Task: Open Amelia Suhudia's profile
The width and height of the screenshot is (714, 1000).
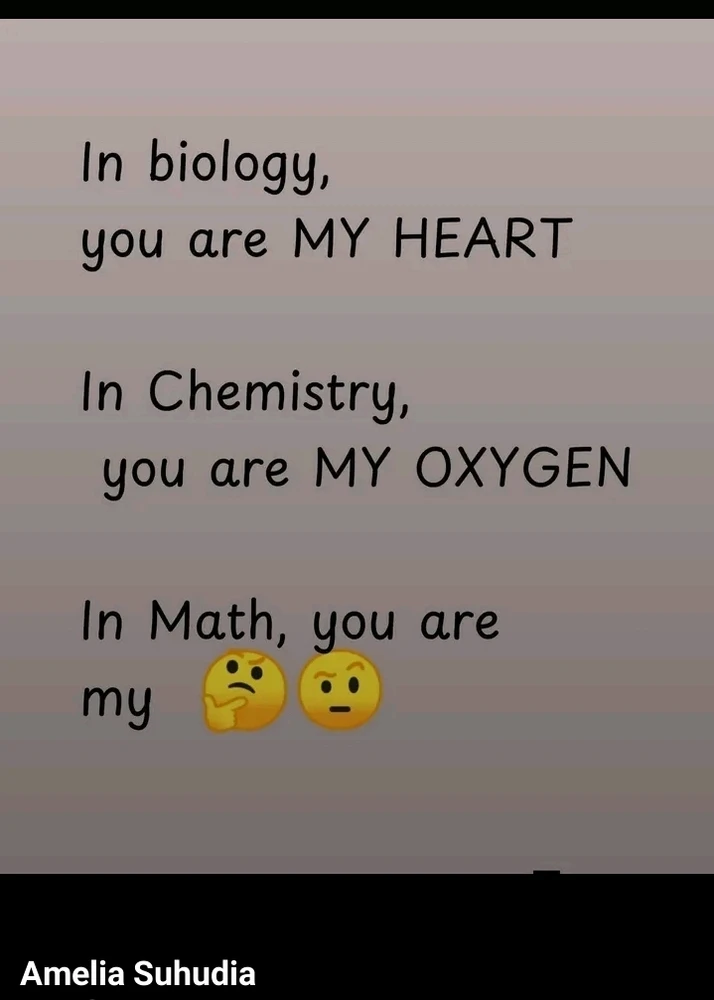Action: [138, 973]
